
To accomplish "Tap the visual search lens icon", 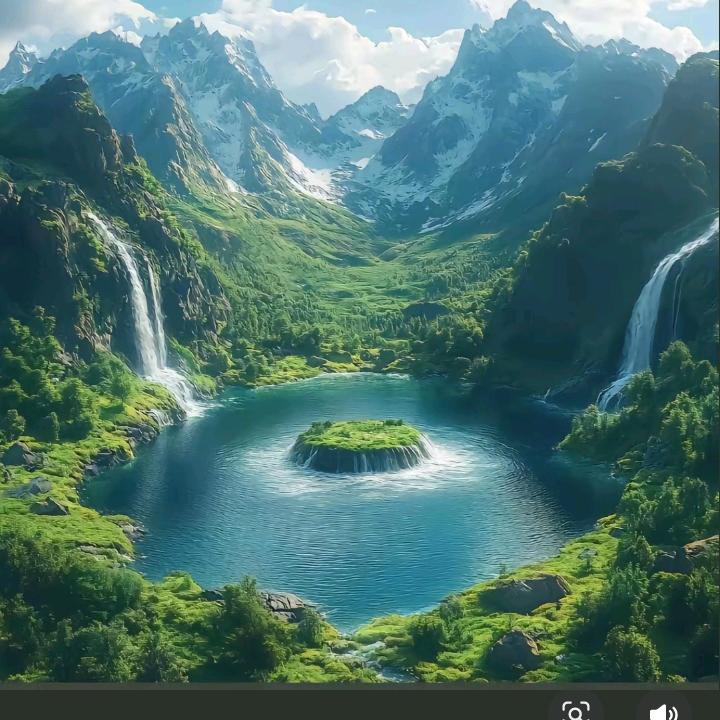I will [x=576, y=710].
